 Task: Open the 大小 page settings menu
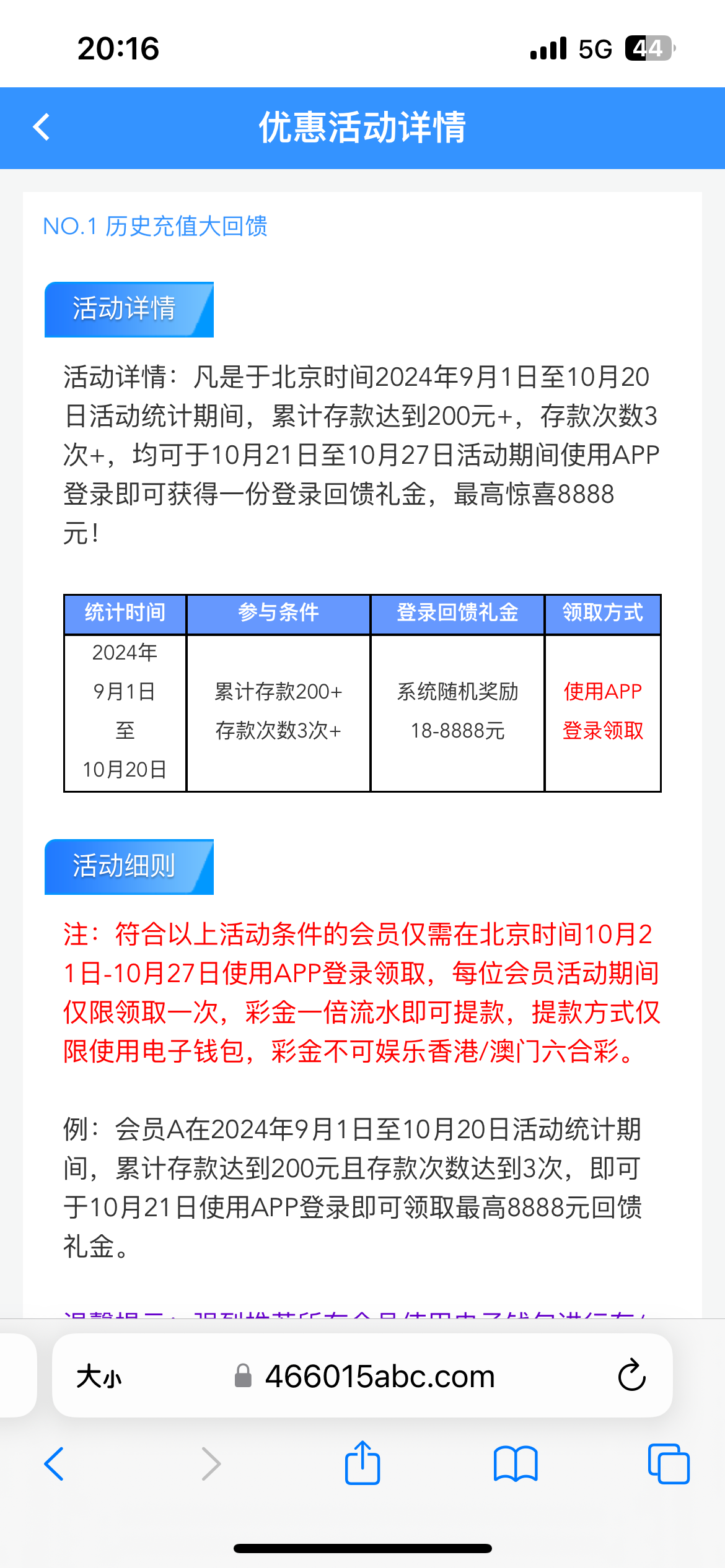tap(99, 1377)
